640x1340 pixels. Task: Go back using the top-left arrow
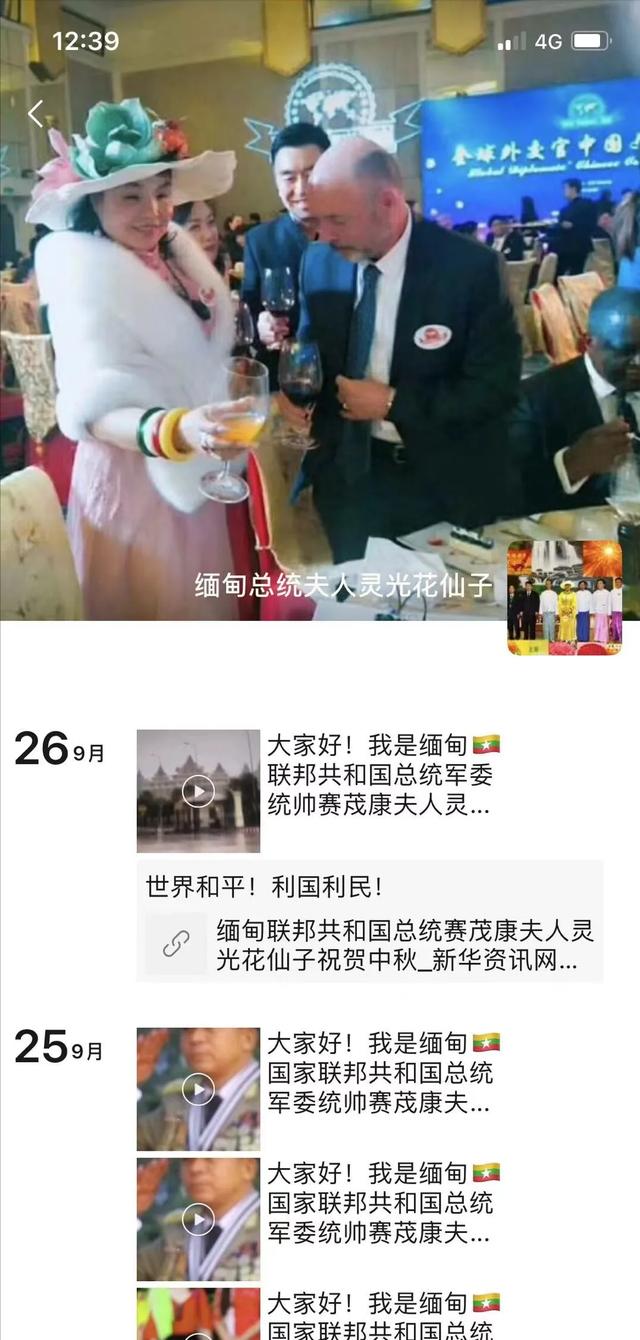coord(36,113)
